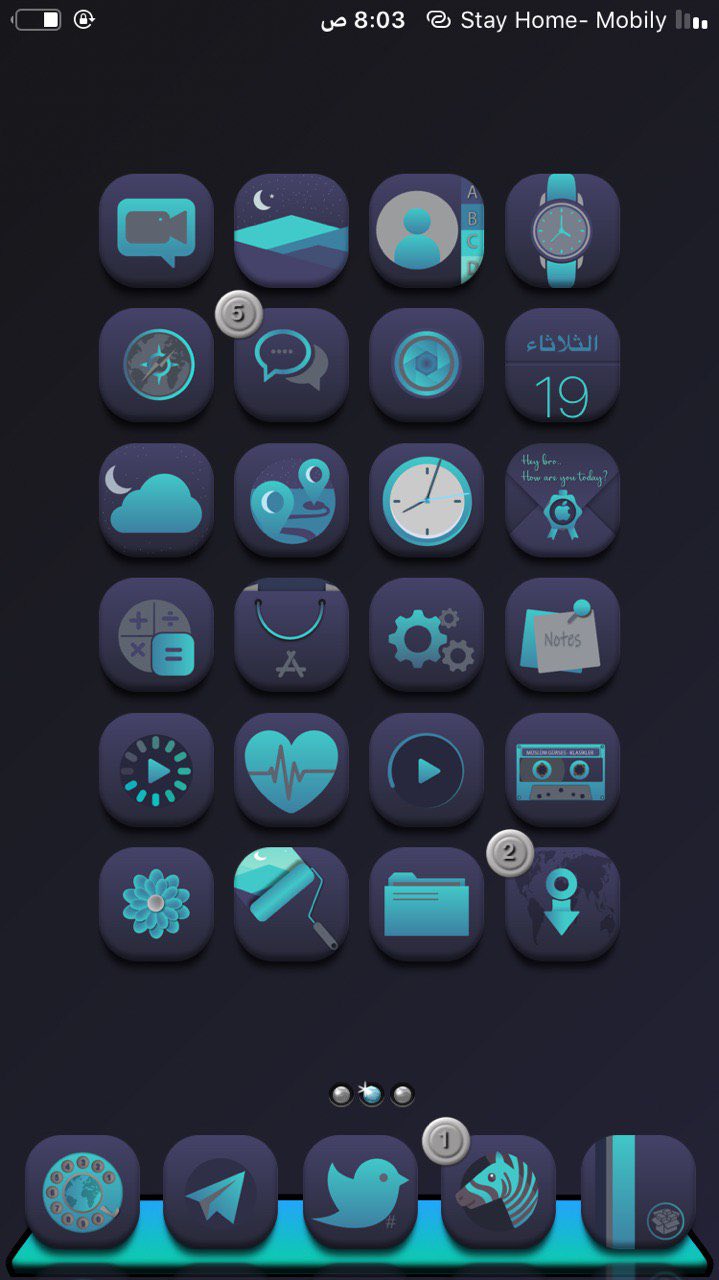Open the Clock app
Viewport: 719px width, 1280px height.
[x=426, y=499]
